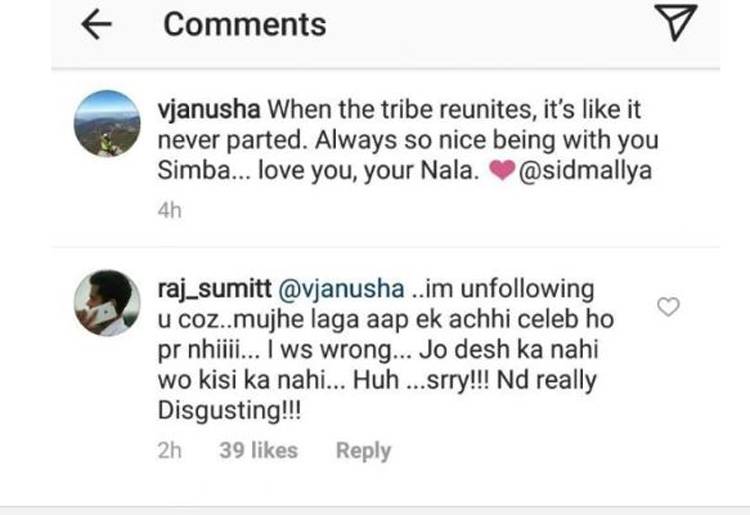View who liked via 39 likes
The width and height of the screenshot is (750, 515).
[x=258, y=451]
